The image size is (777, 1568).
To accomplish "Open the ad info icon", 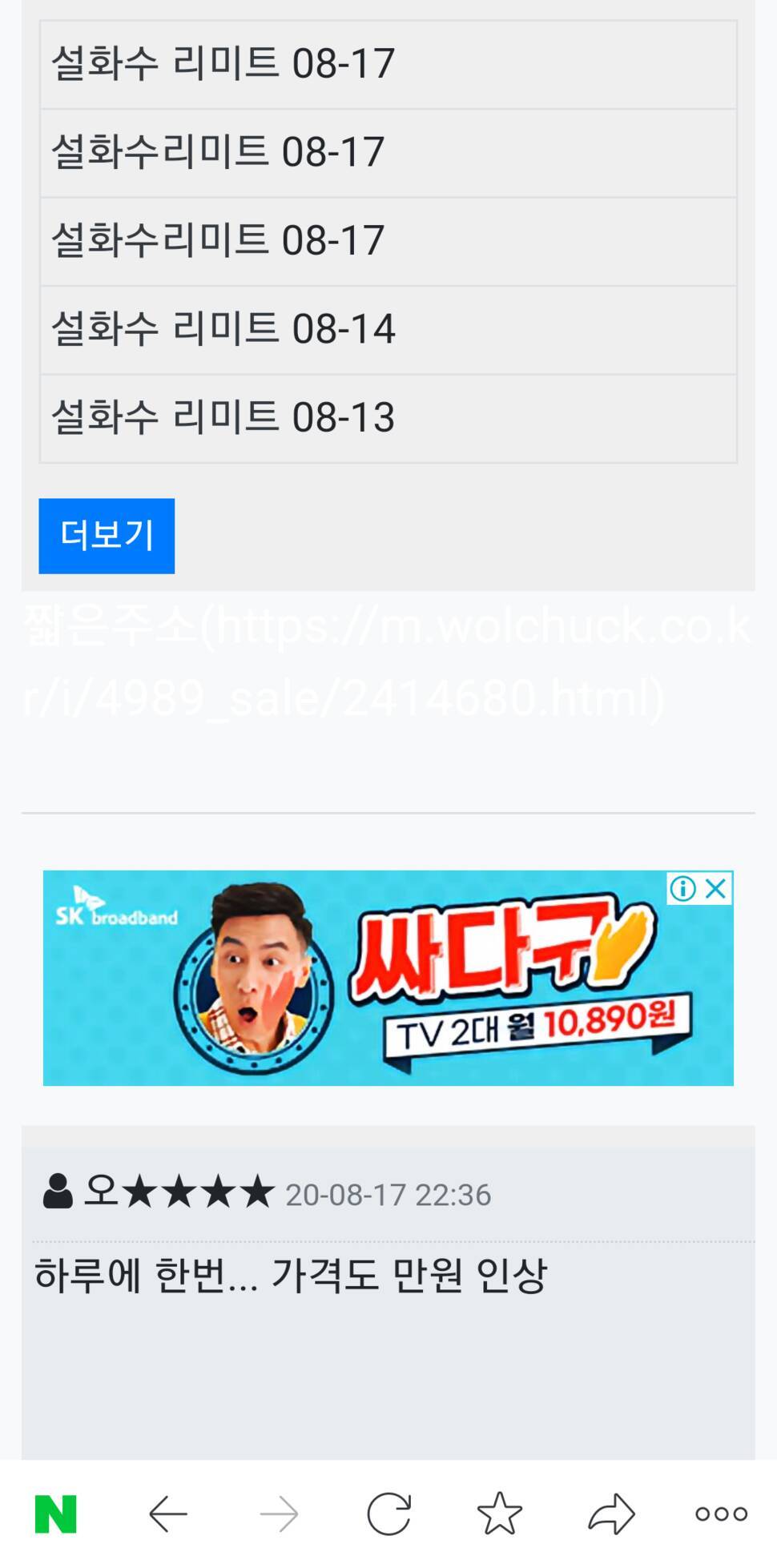I will click(682, 888).
